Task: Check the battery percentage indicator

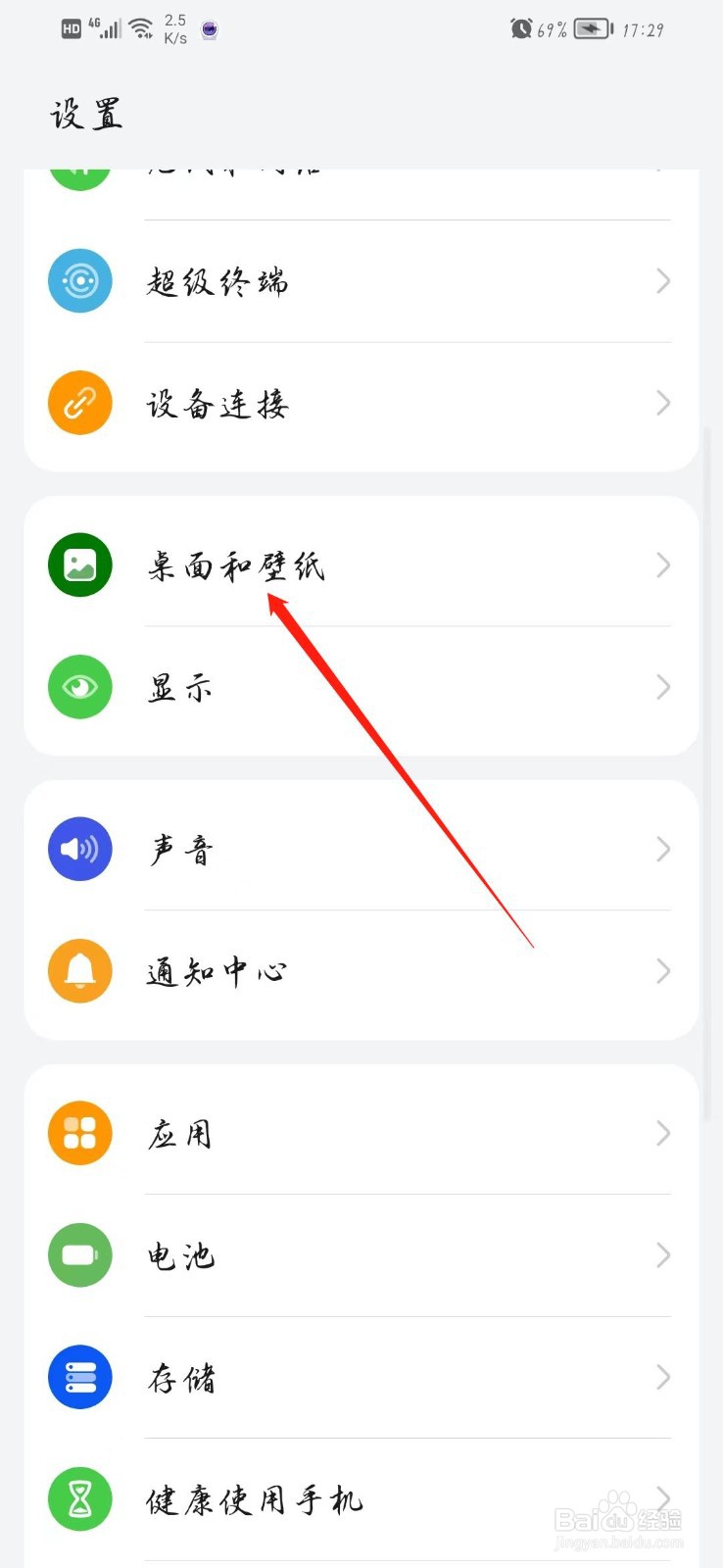Action: 554,29
